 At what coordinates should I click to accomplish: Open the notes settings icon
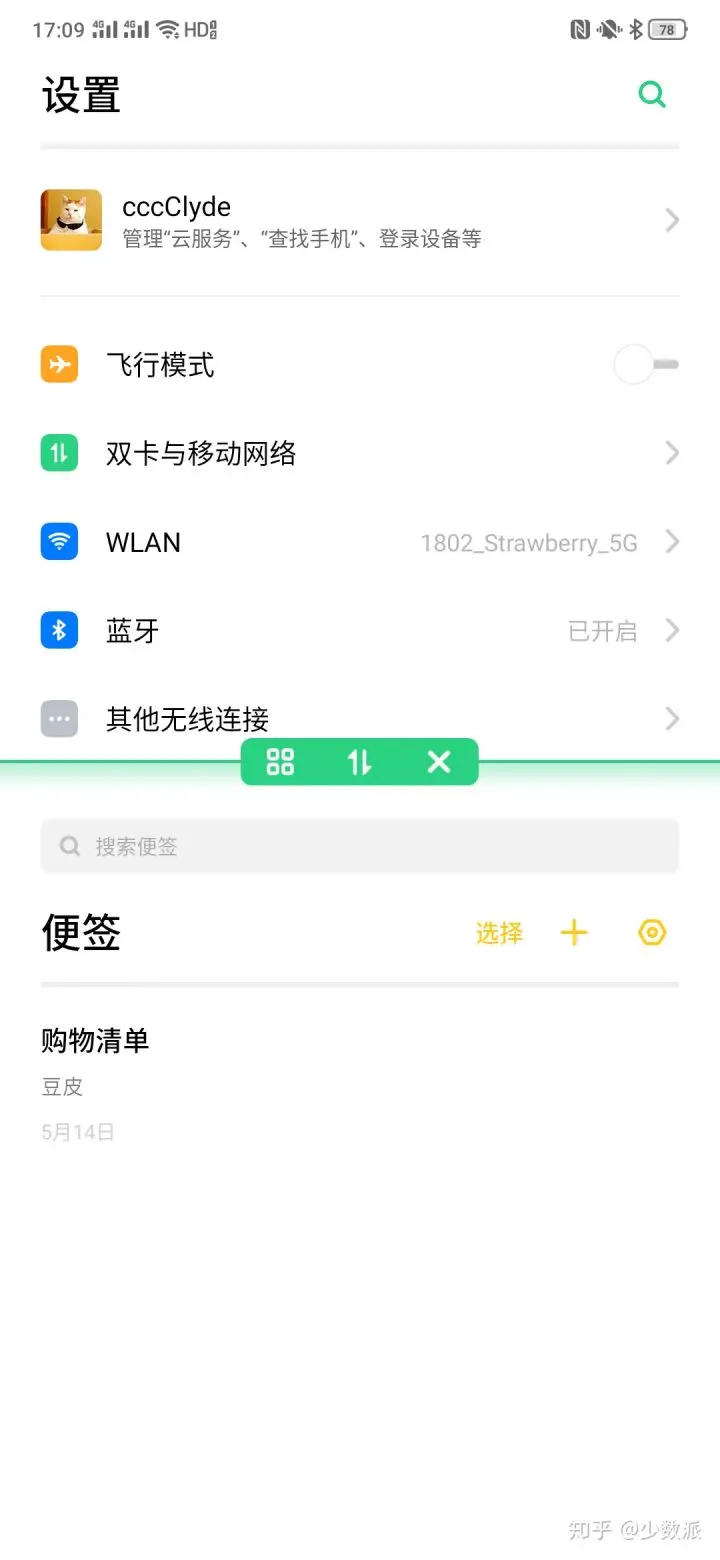tap(652, 933)
